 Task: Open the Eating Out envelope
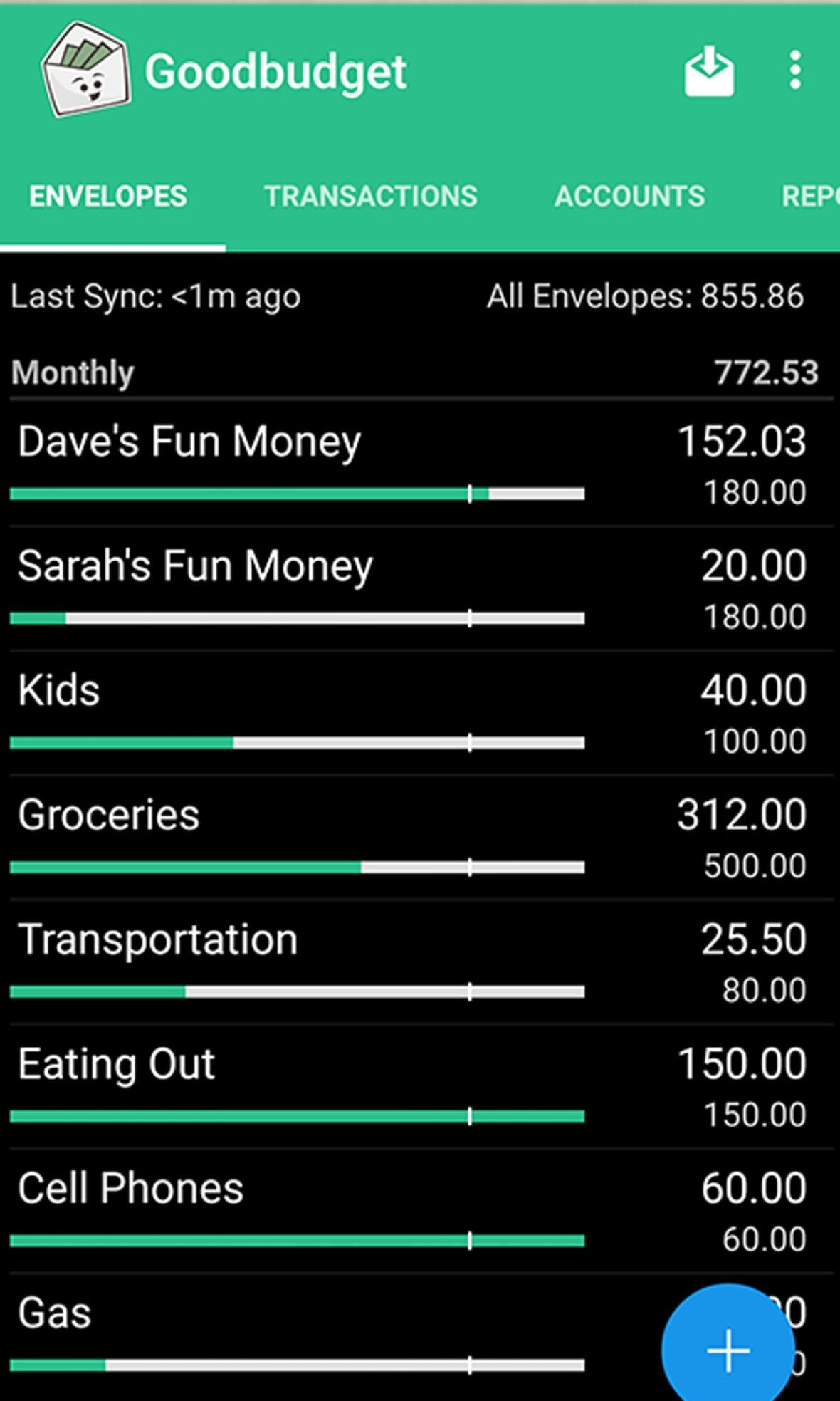click(x=116, y=1064)
